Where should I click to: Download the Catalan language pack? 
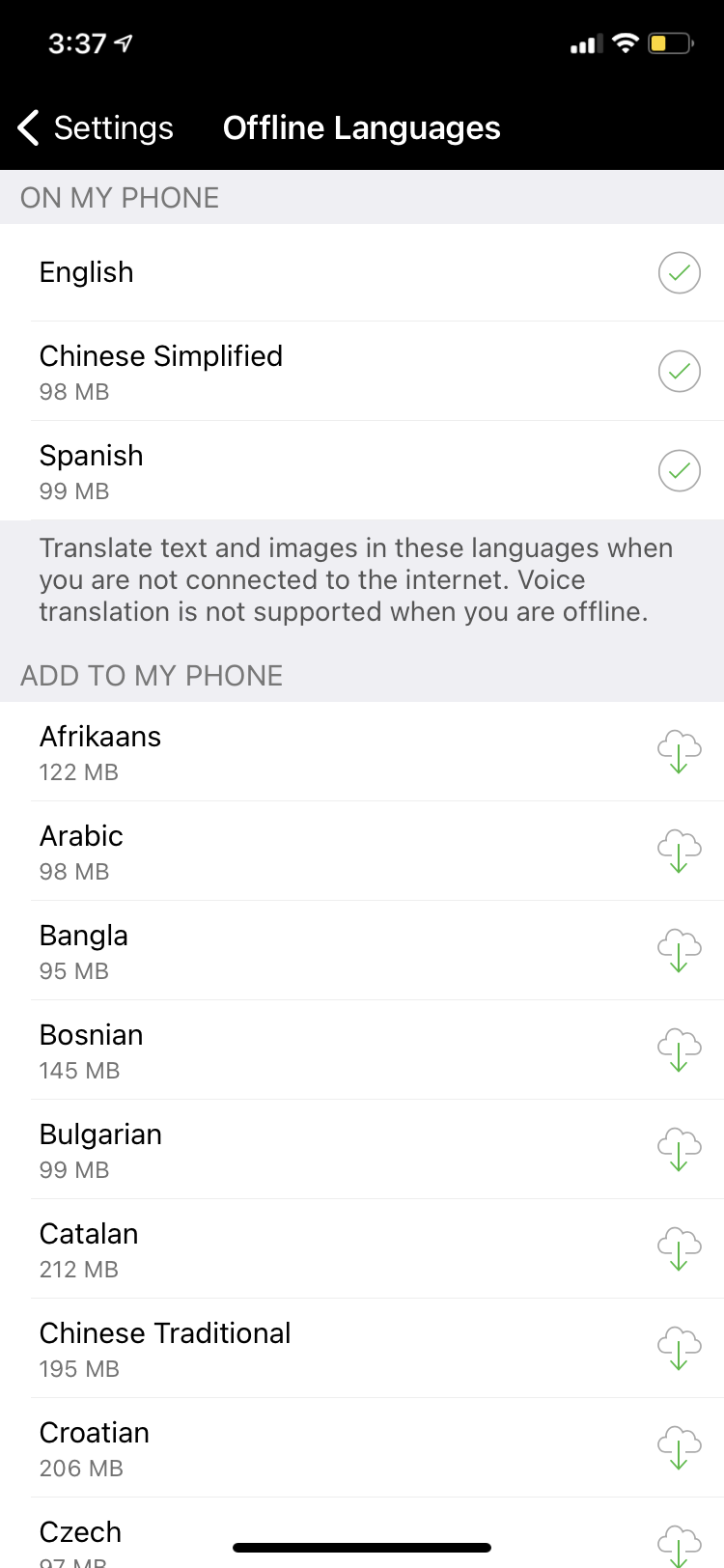click(x=679, y=1249)
